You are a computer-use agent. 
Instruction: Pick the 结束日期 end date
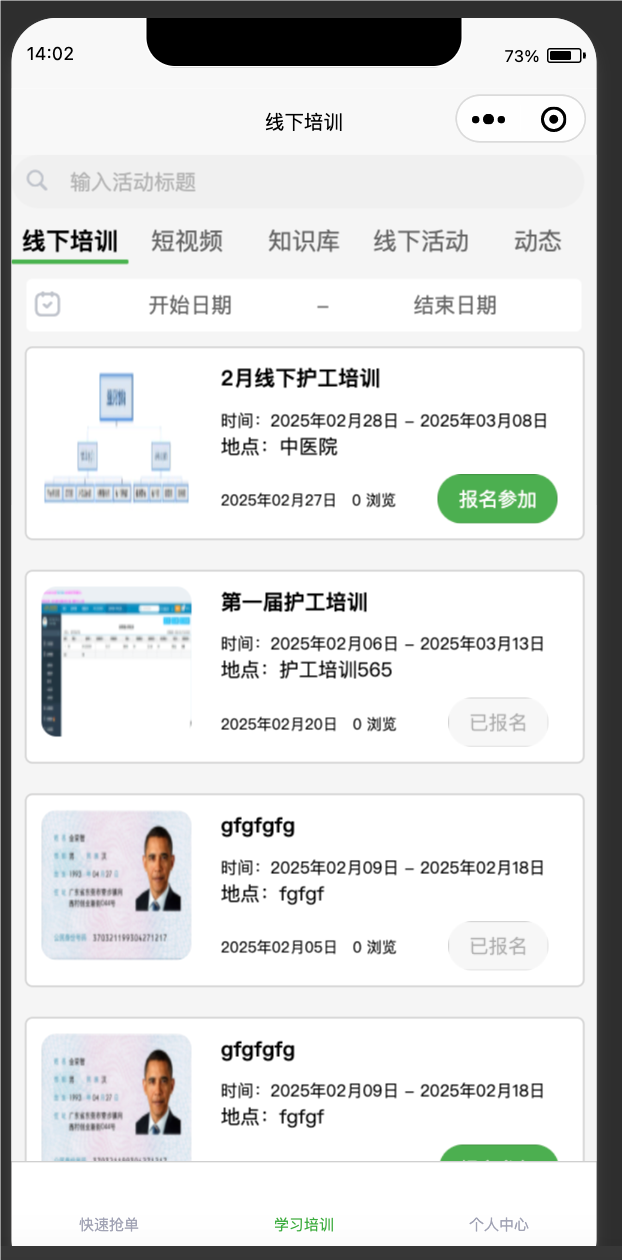click(455, 305)
